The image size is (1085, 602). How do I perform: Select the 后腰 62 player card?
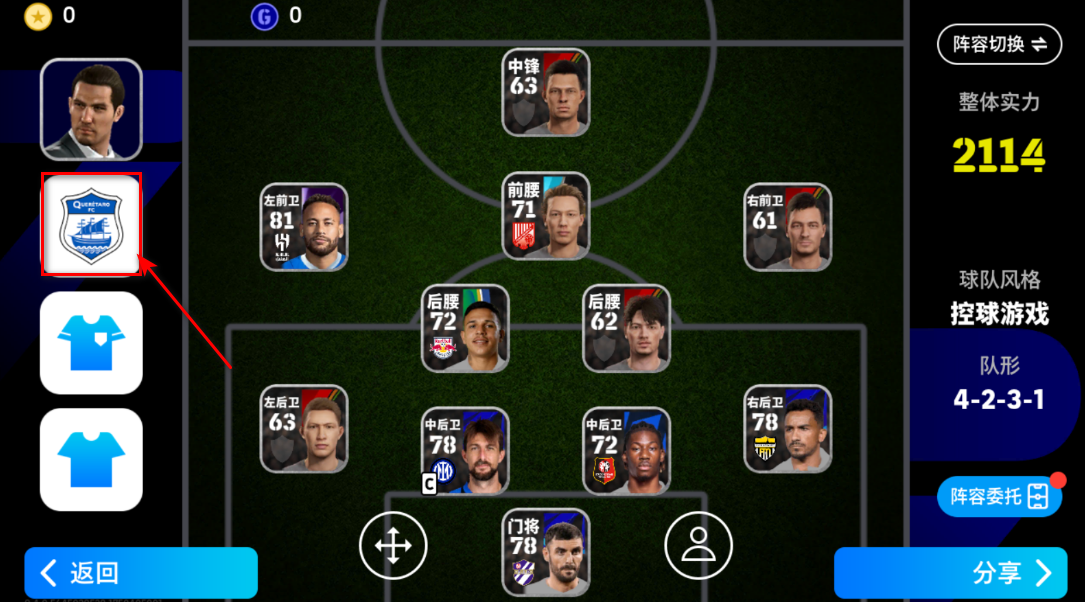[626, 328]
